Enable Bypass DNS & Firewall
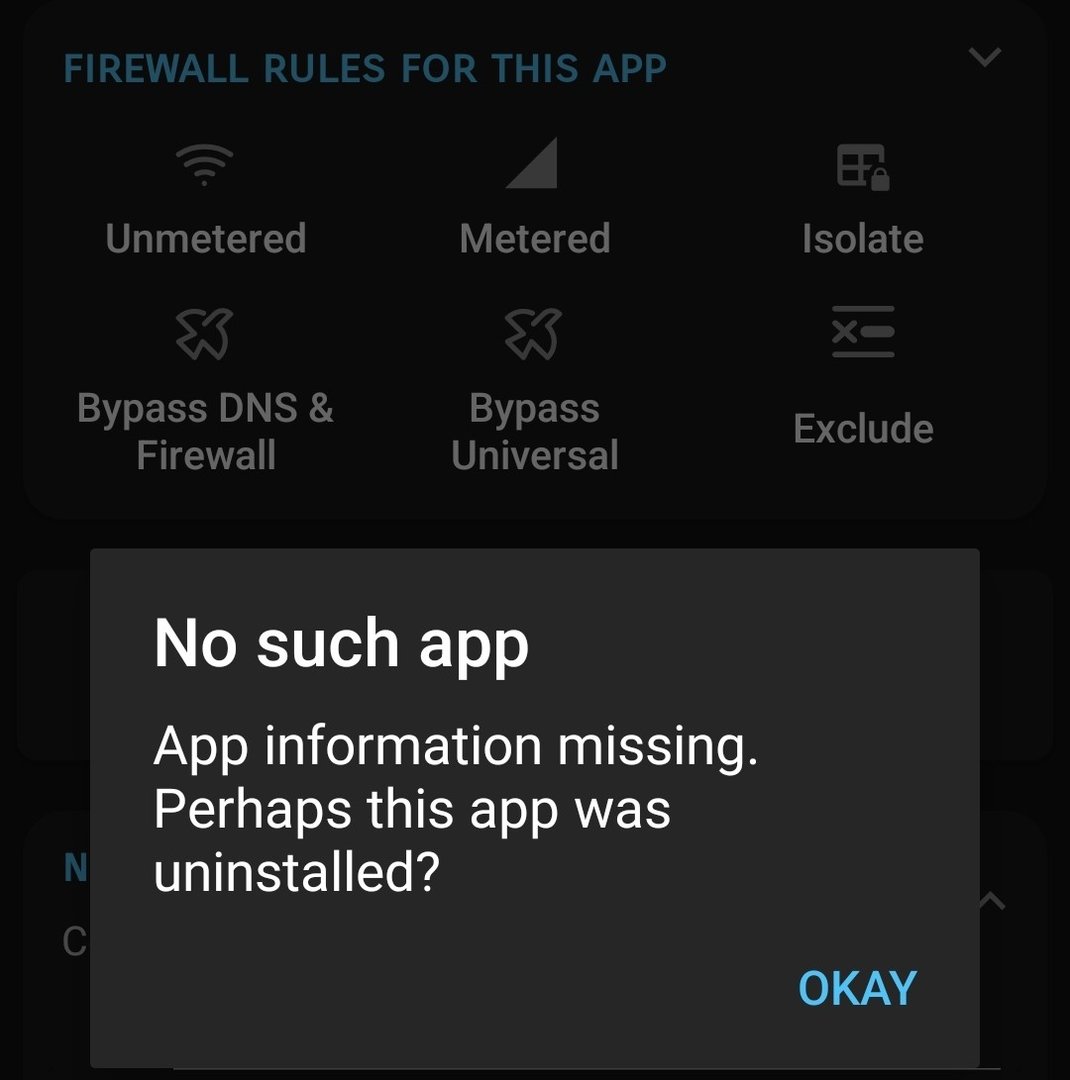 click(x=205, y=391)
